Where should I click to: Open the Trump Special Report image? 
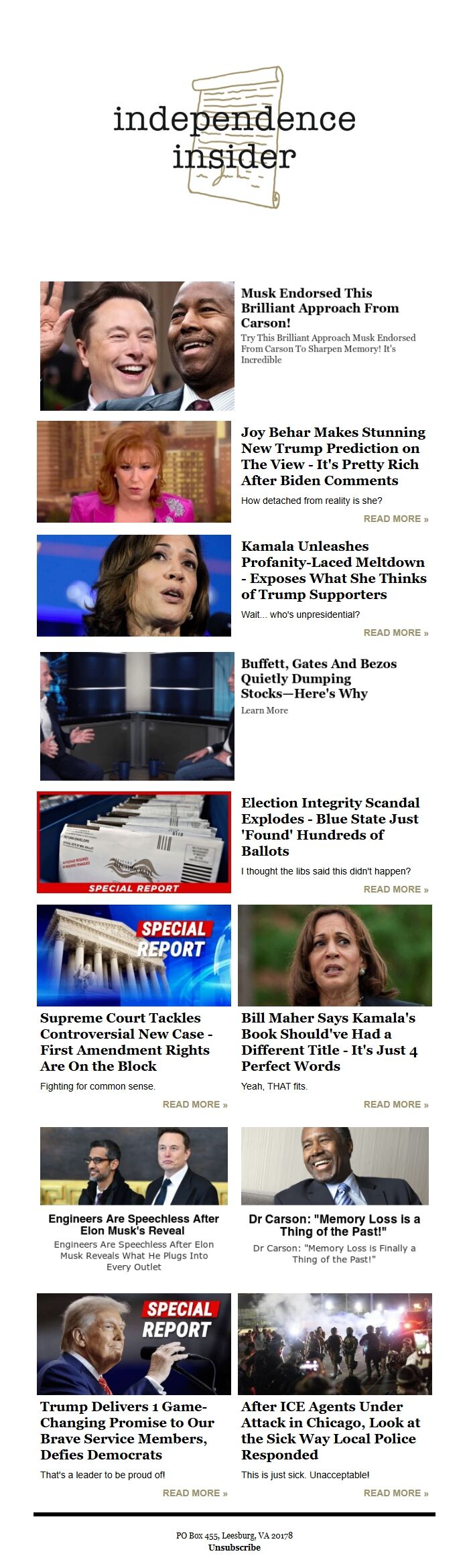coord(134,1344)
